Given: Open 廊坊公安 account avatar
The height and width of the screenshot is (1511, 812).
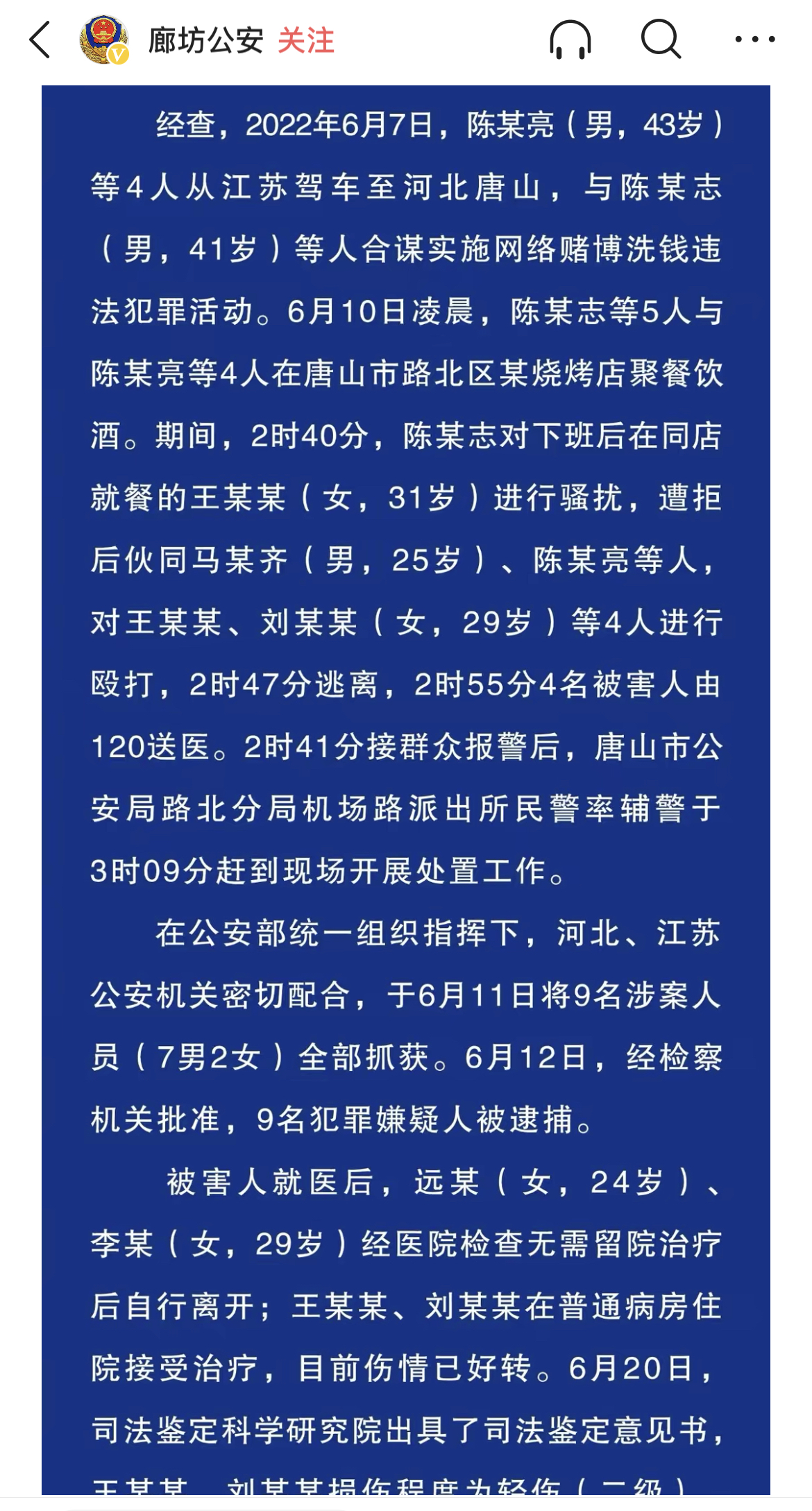Looking at the screenshot, I should tap(104, 40).
